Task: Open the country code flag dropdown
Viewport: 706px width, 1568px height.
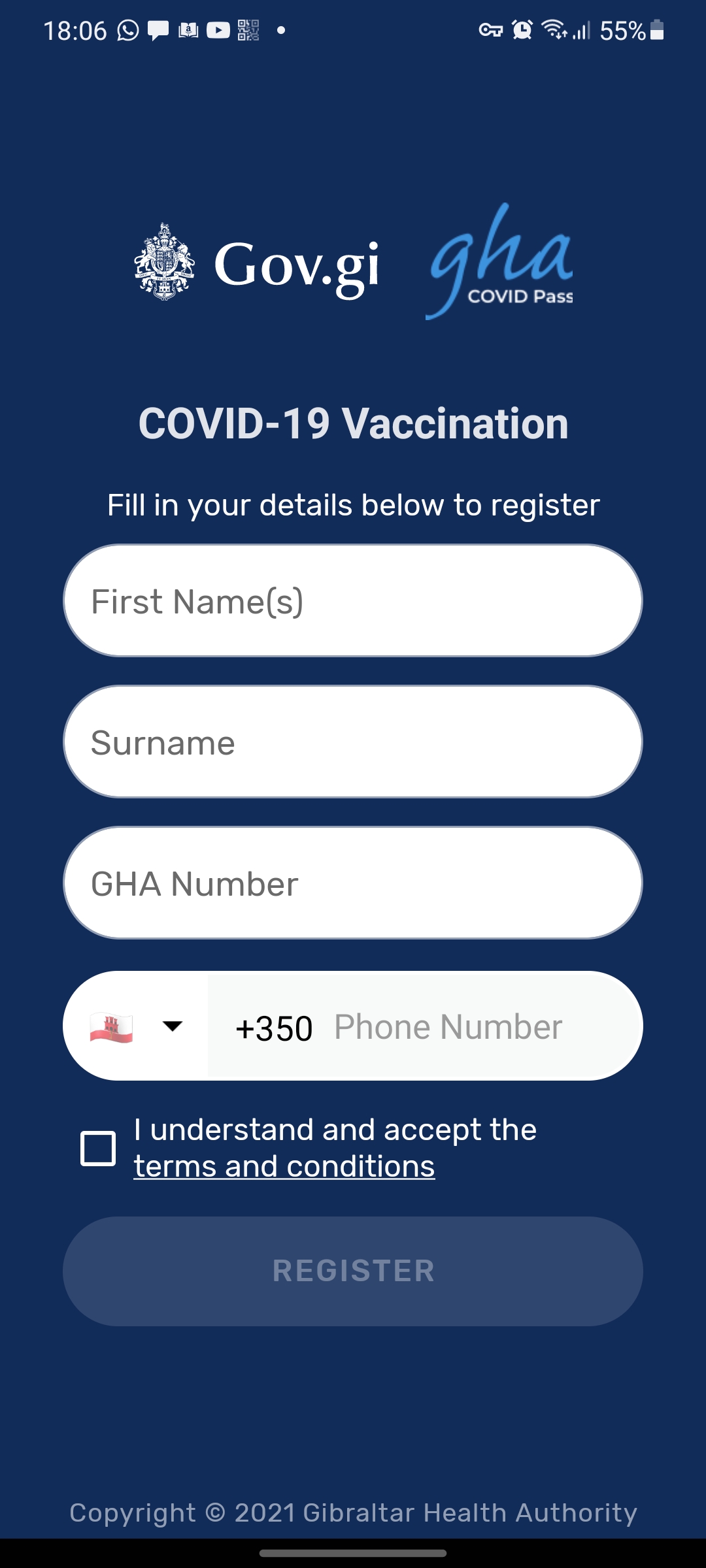Action: (137, 1026)
